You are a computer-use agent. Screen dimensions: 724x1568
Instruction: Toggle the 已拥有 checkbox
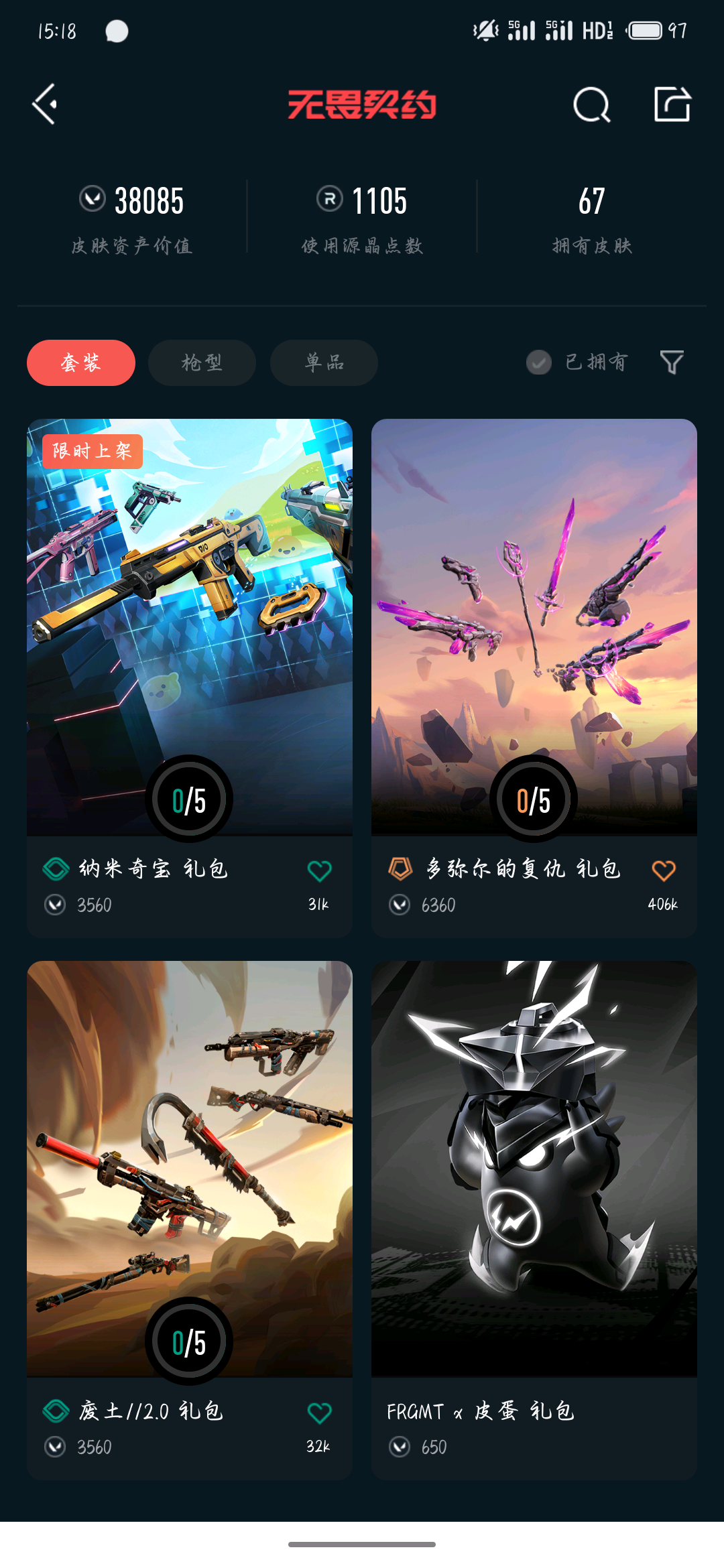pos(539,363)
